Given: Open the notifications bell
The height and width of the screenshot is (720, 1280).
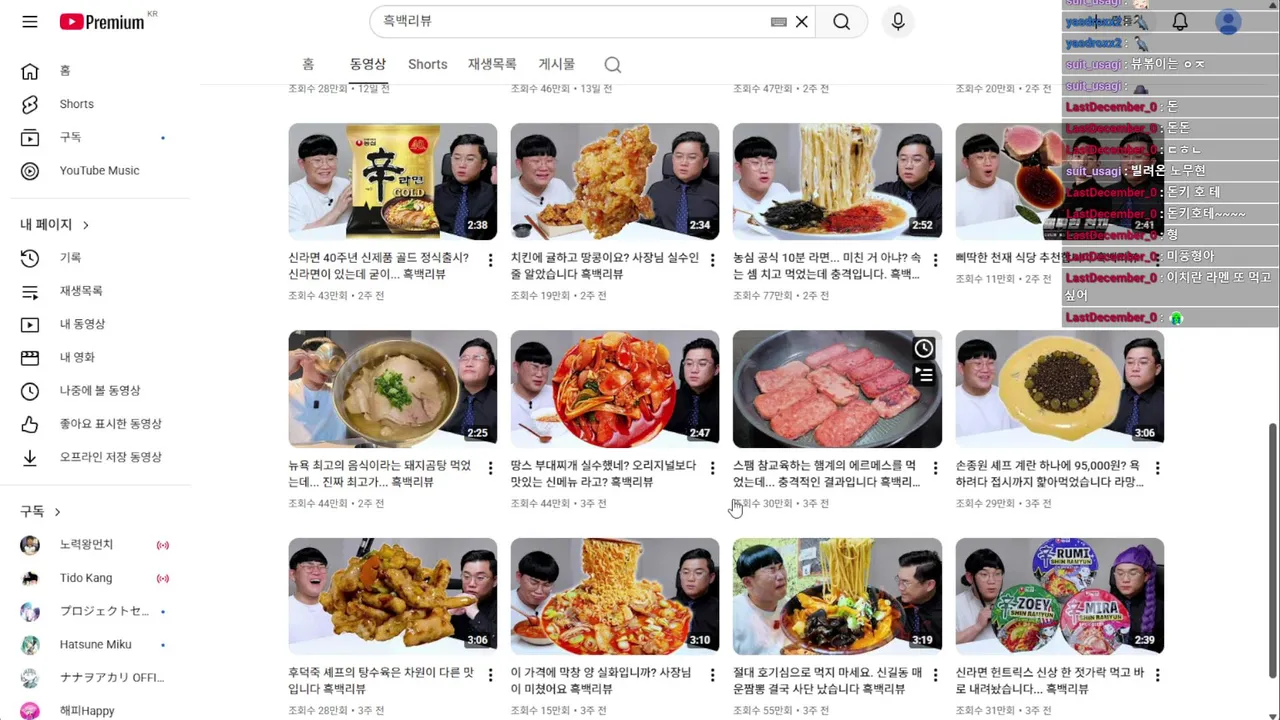Looking at the screenshot, I should (x=1180, y=22).
